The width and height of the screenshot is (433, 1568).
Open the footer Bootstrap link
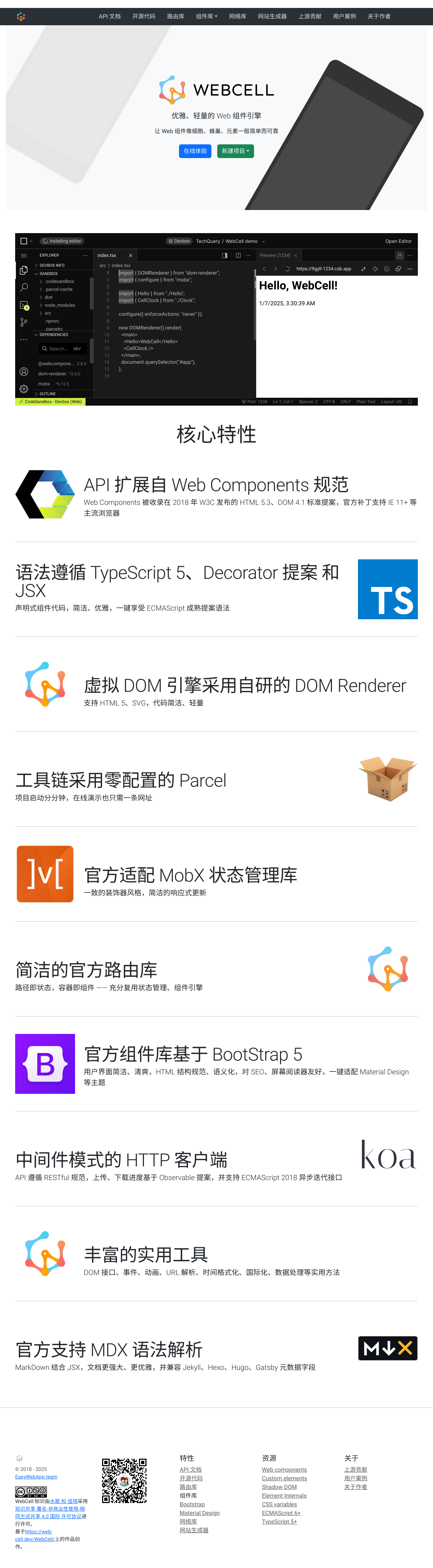click(x=192, y=1504)
